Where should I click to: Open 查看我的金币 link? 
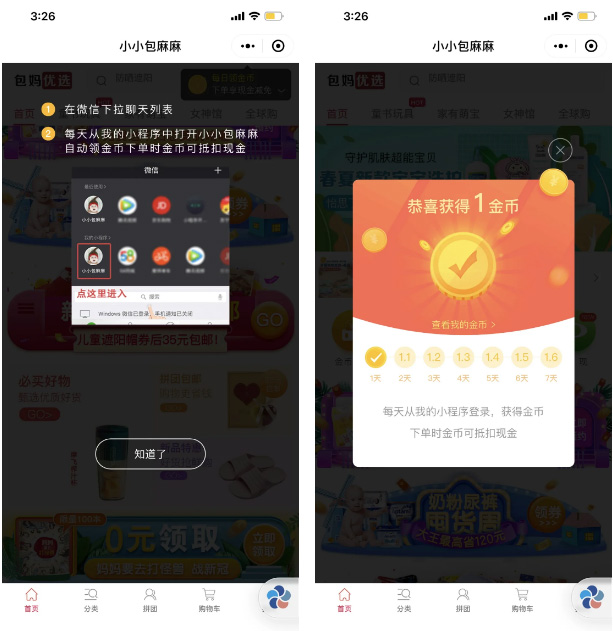tap(463, 325)
